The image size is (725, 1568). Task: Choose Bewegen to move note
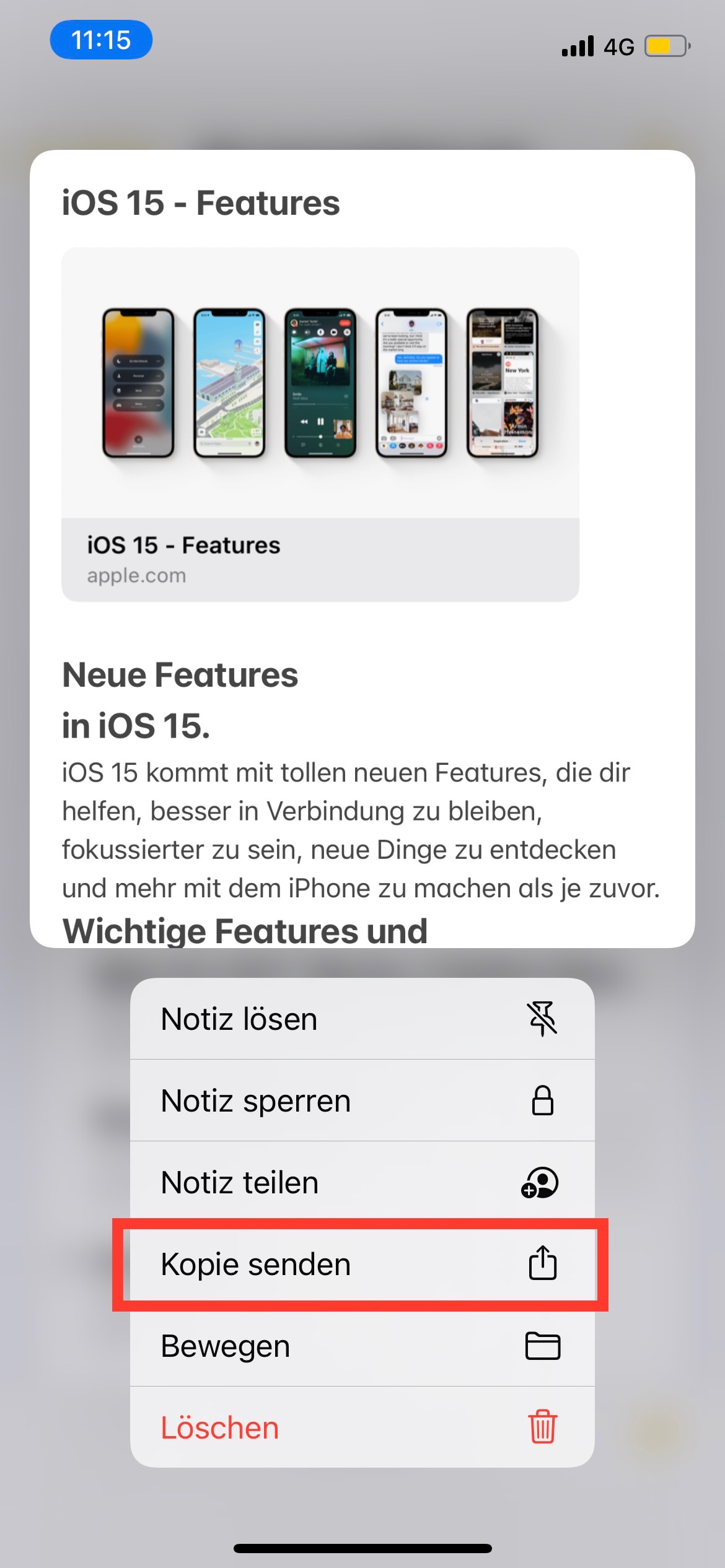362,1346
